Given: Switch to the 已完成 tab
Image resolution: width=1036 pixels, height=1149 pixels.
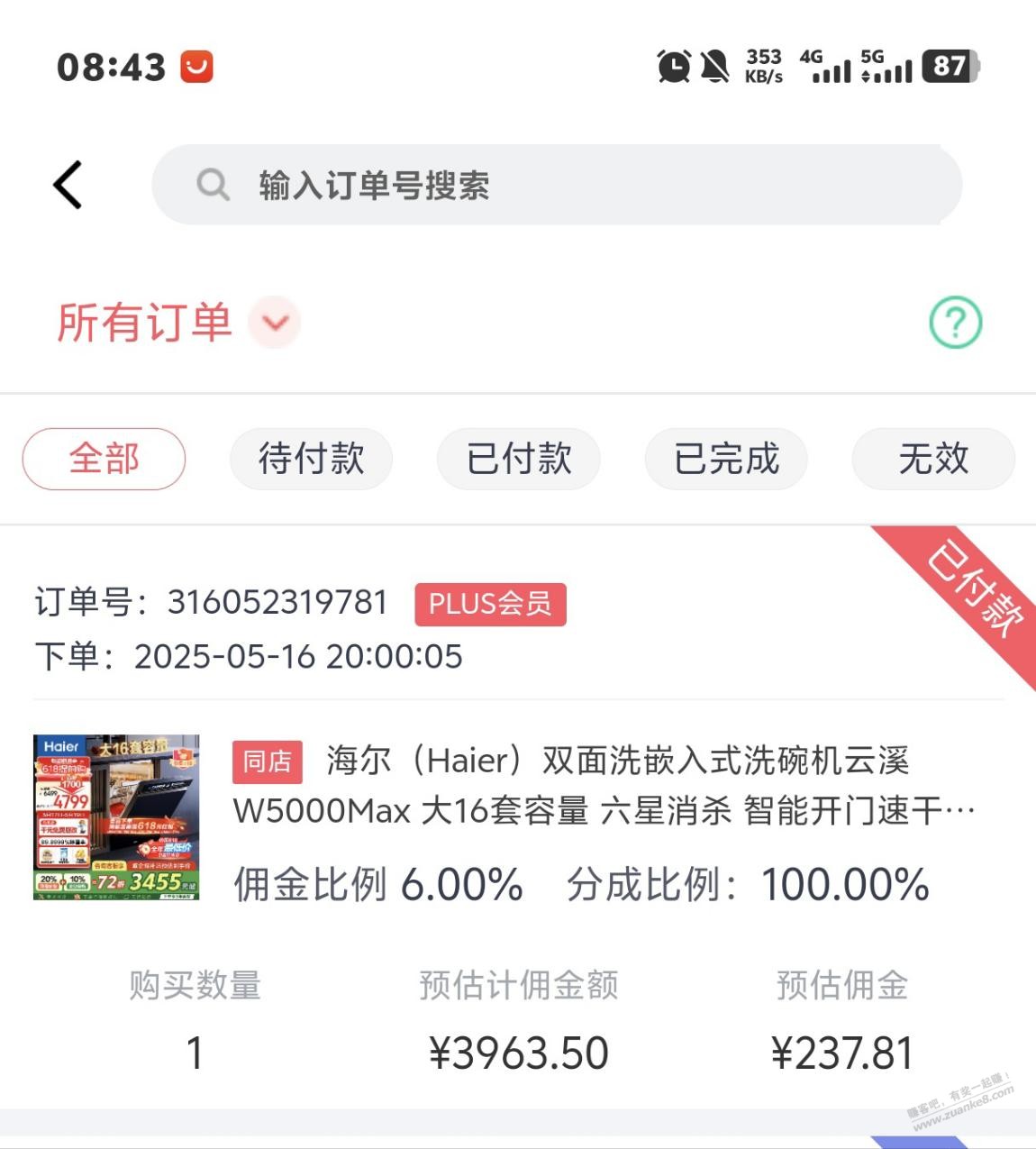Looking at the screenshot, I should 726,459.
